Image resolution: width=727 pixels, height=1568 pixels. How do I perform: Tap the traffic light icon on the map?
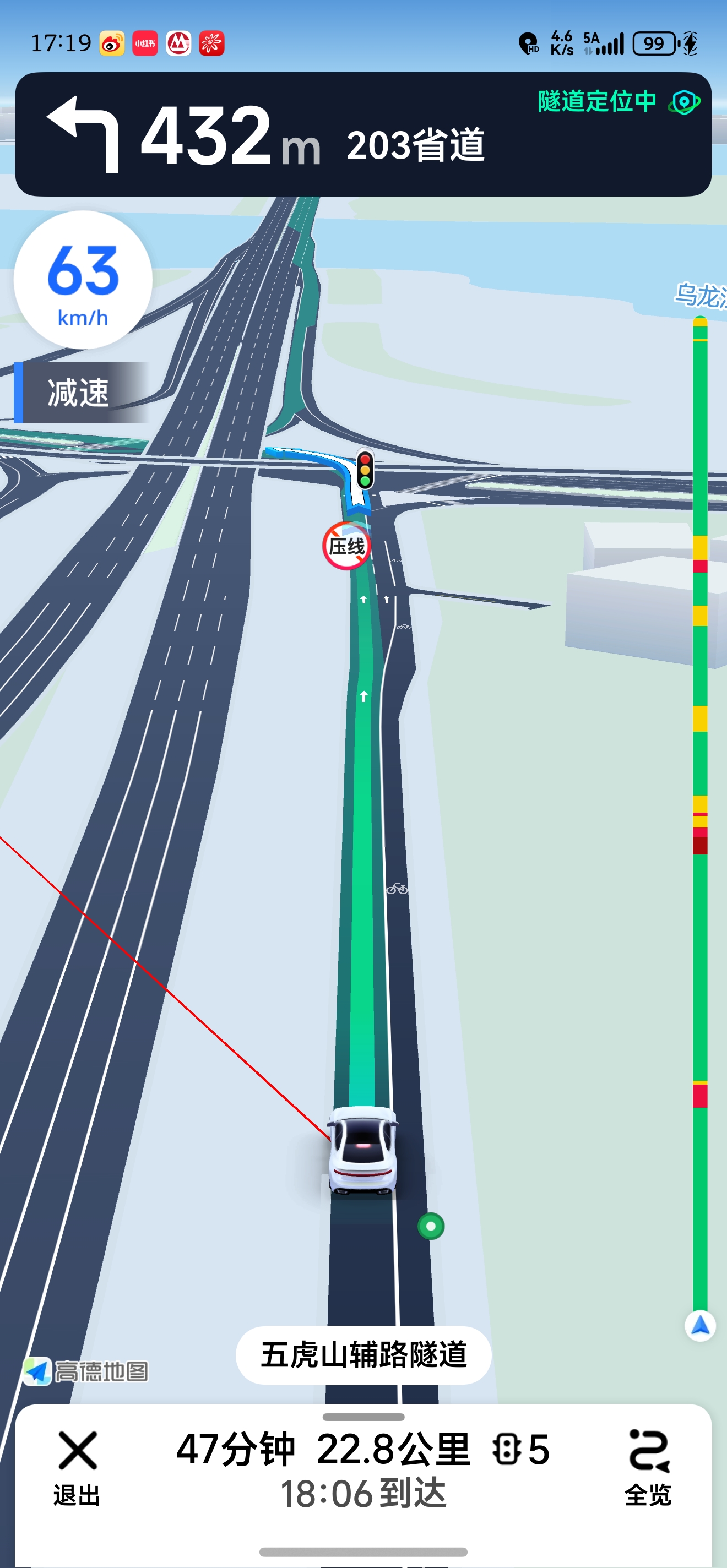(365, 469)
